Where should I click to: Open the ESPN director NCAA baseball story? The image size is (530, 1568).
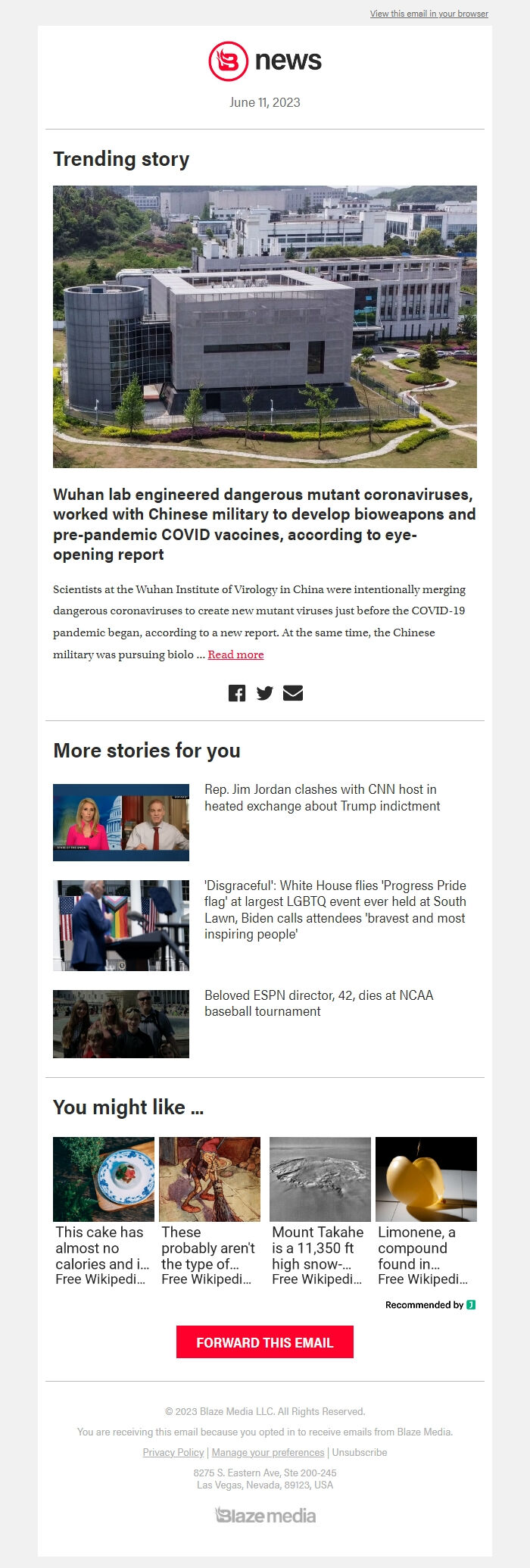[x=318, y=1003]
